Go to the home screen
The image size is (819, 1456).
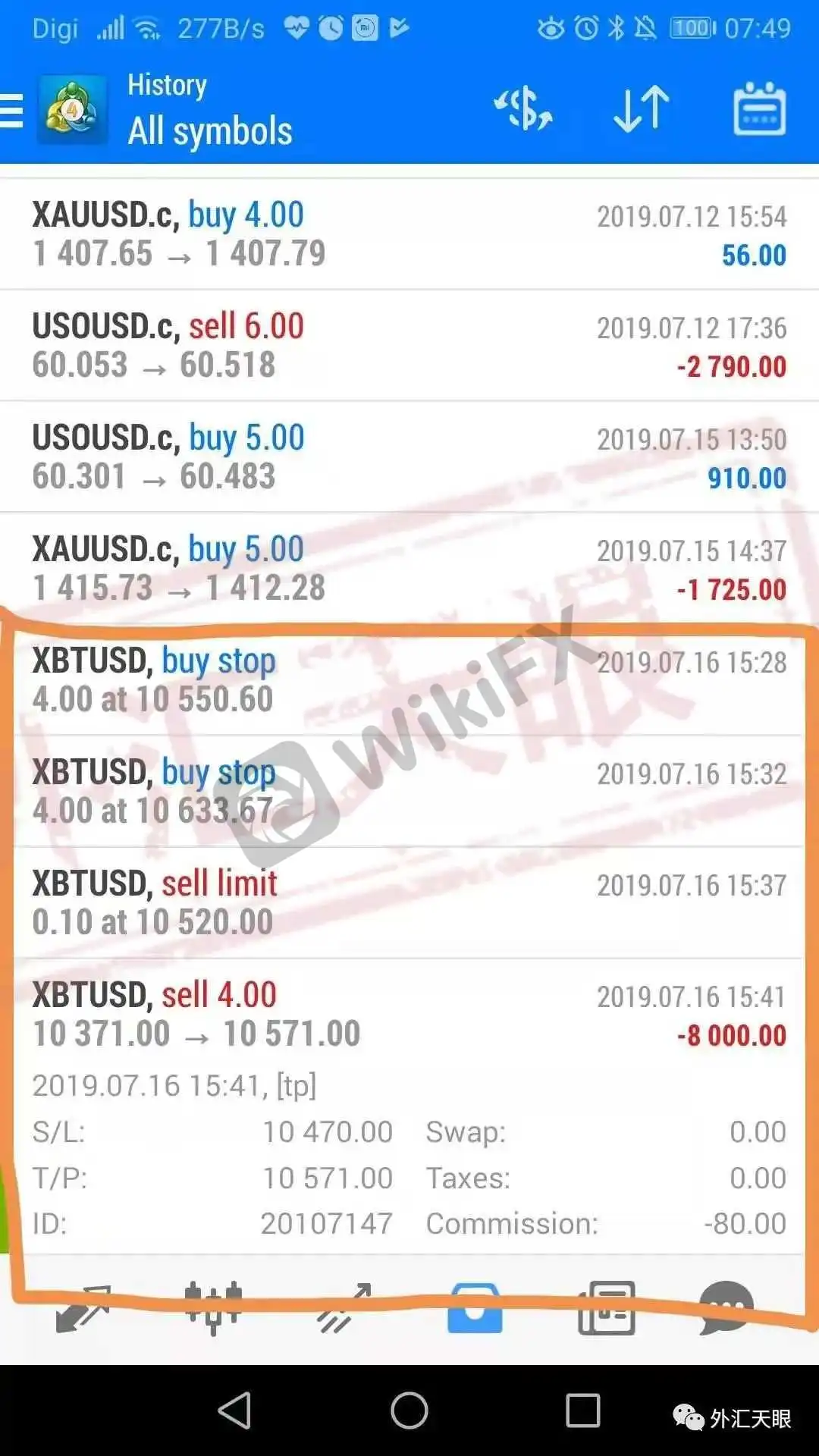click(x=409, y=1411)
